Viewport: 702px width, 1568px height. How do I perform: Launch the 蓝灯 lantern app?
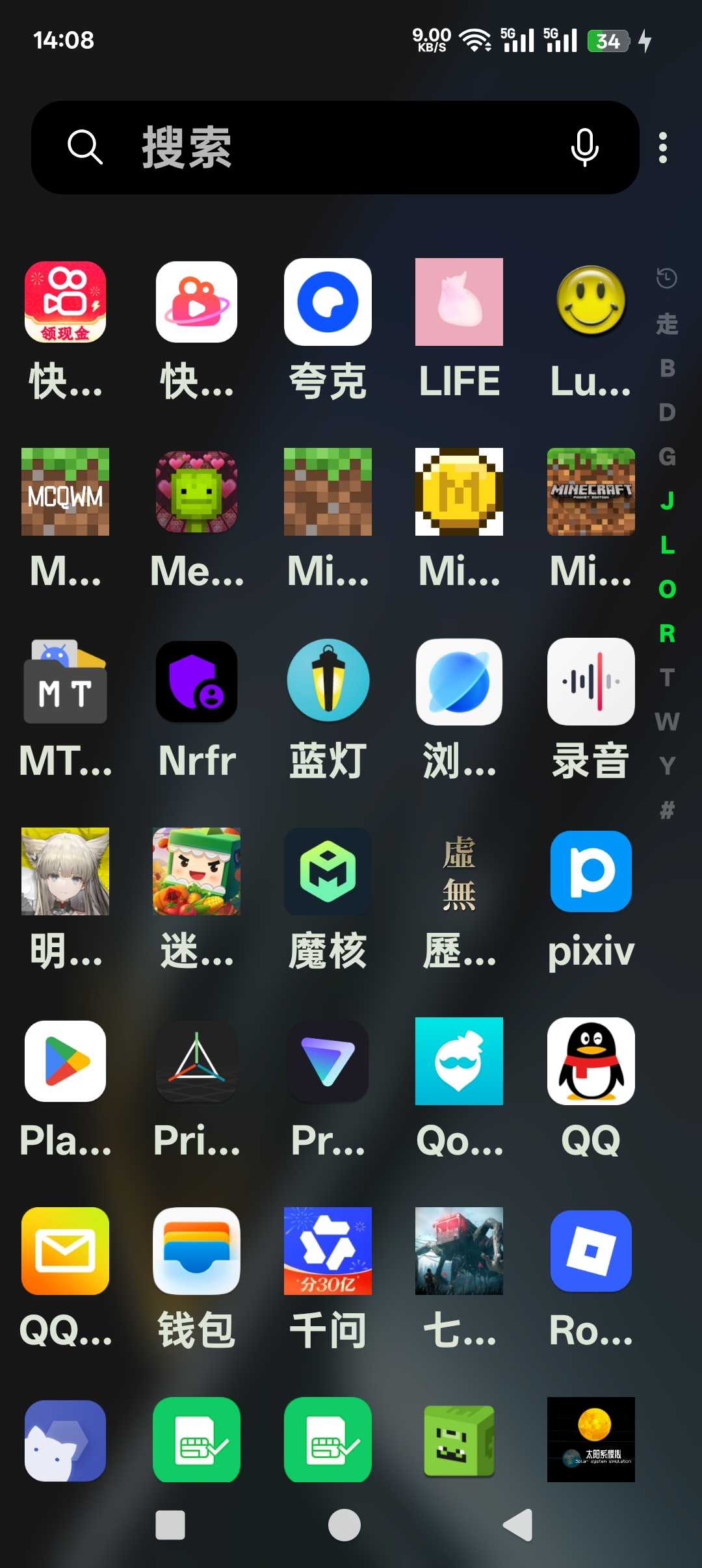(x=328, y=681)
